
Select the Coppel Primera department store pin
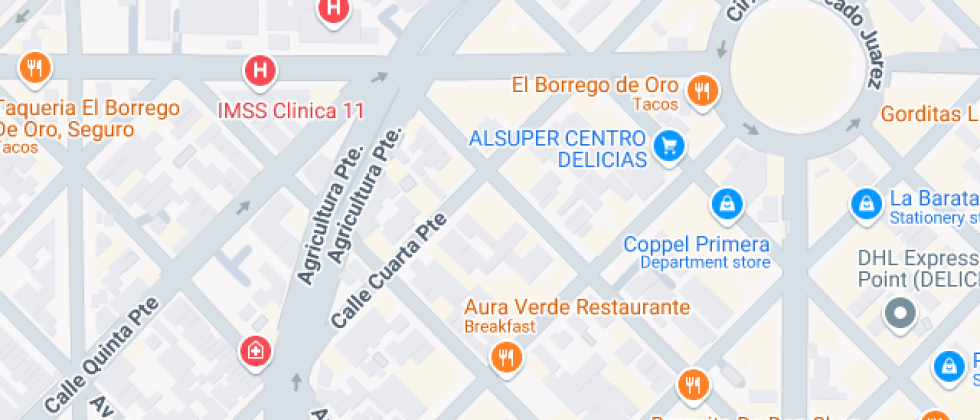727,204
